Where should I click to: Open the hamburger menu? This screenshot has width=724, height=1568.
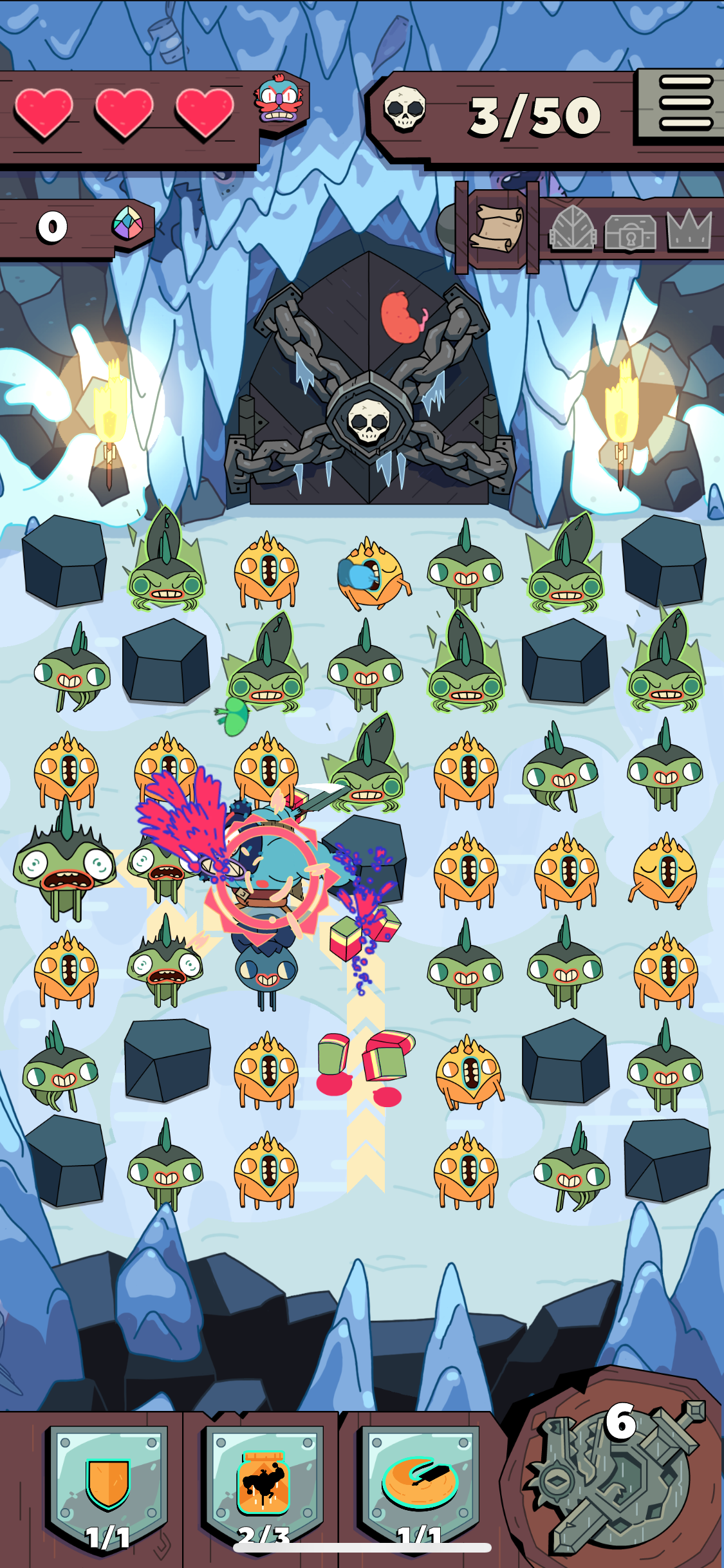click(685, 103)
